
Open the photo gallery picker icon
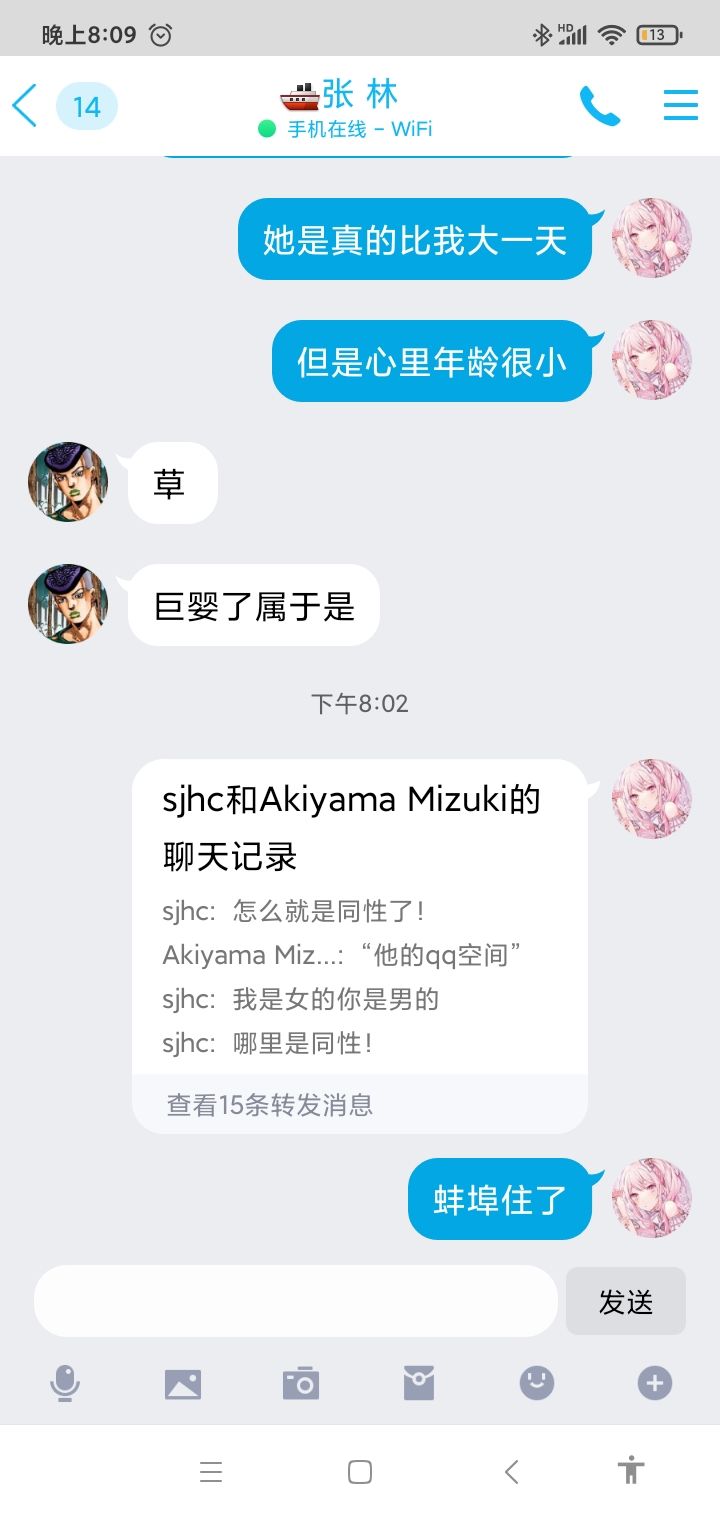(x=183, y=1383)
